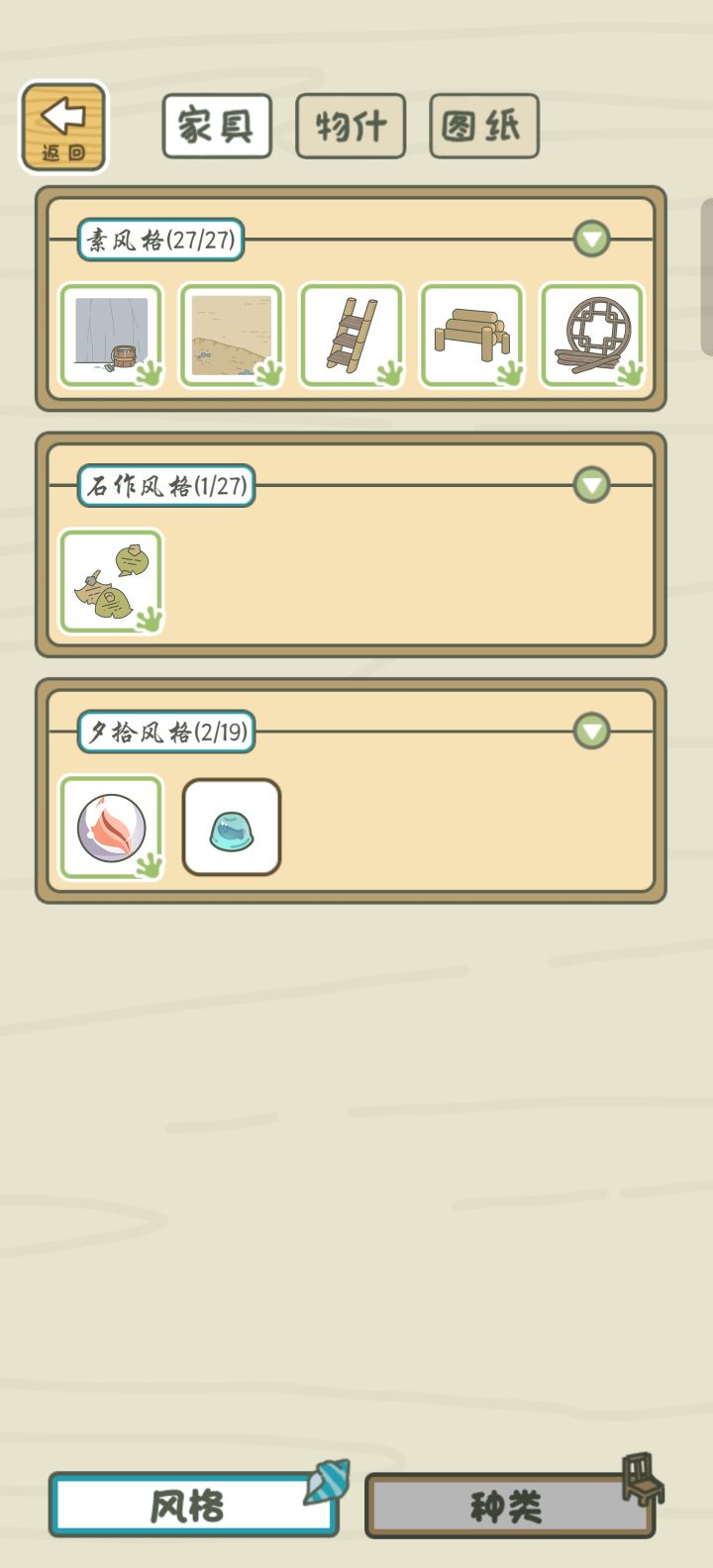Screen dimensions: 713x1568
Task: Open the stone wall background item
Action: (111, 335)
